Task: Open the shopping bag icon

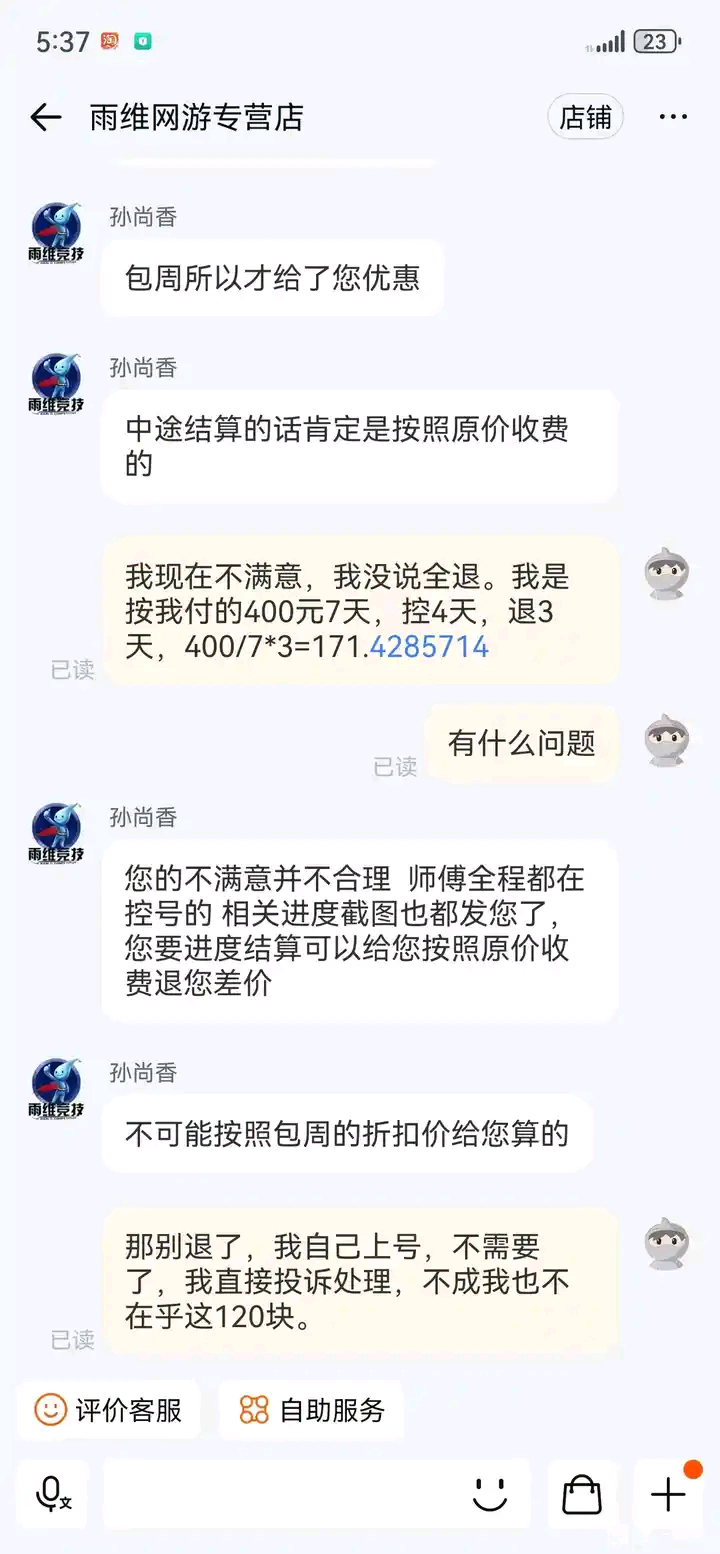Action: tap(582, 1495)
